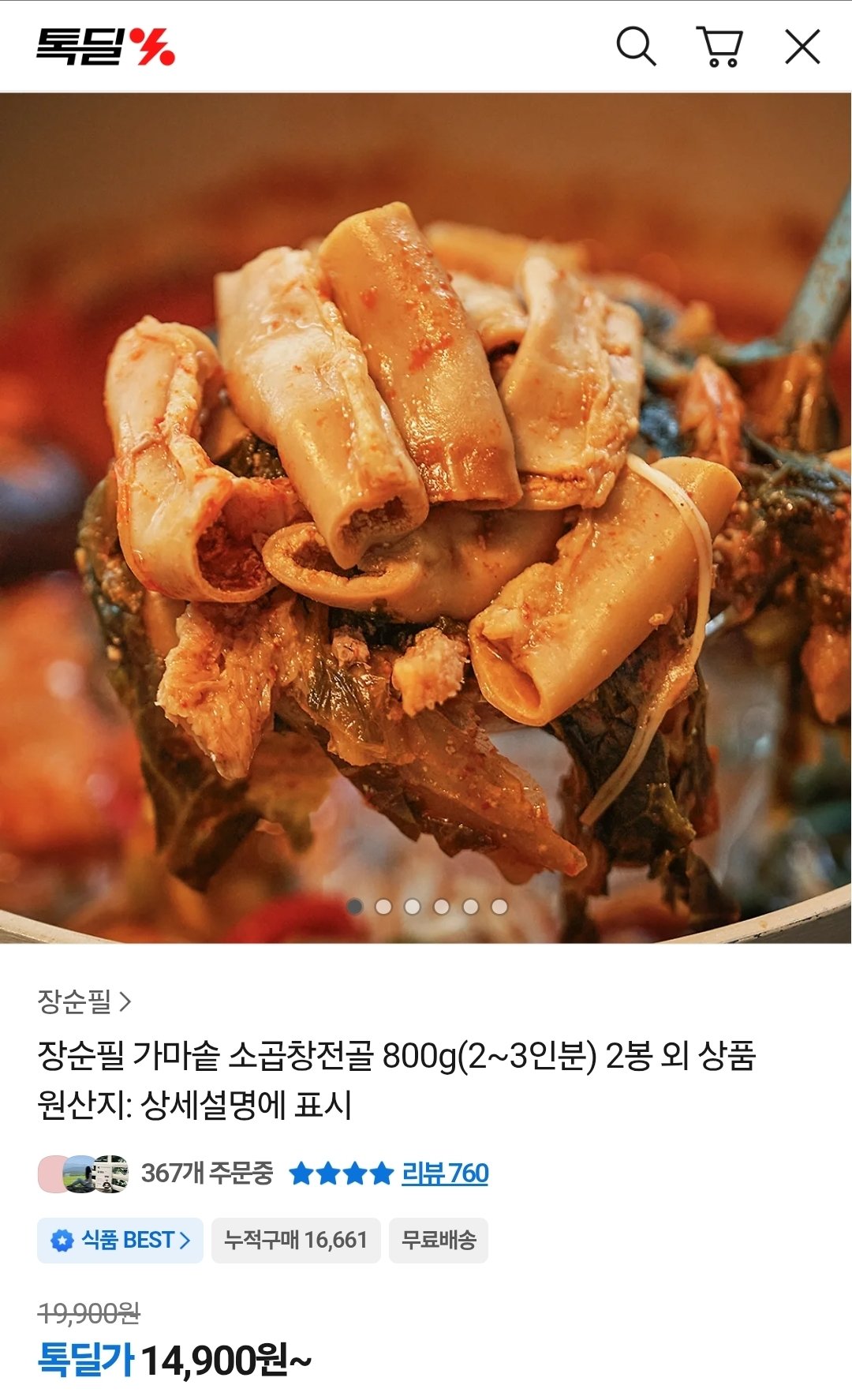This screenshot has width=852, height=1400.
Task: Open the search icon
Action: [636, 47]
